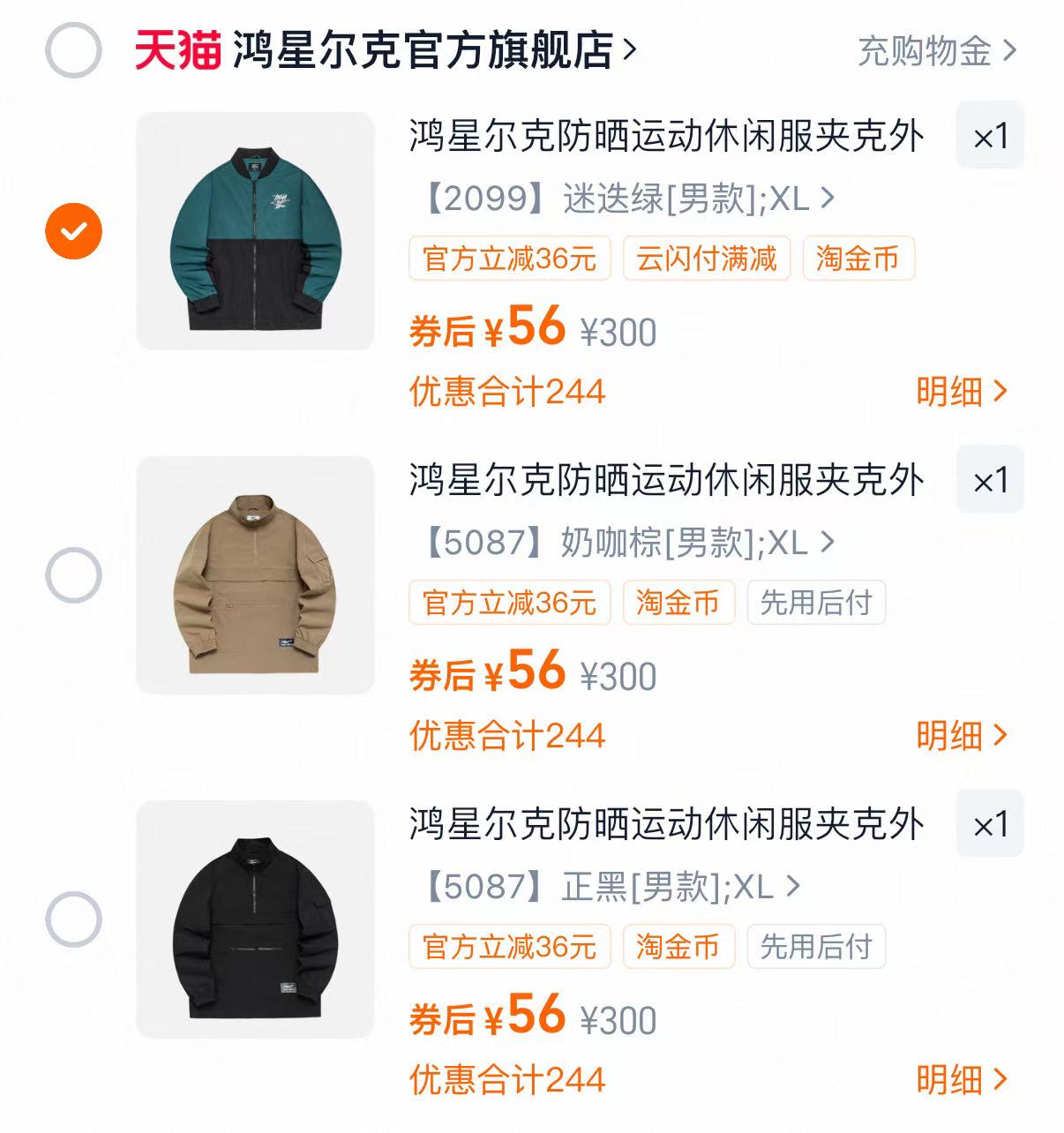Viewport: 1064px width, 1133px height.
Task: Visit the 鸿星尔克官方旗舰店 store page
Action: pos(432,50)
